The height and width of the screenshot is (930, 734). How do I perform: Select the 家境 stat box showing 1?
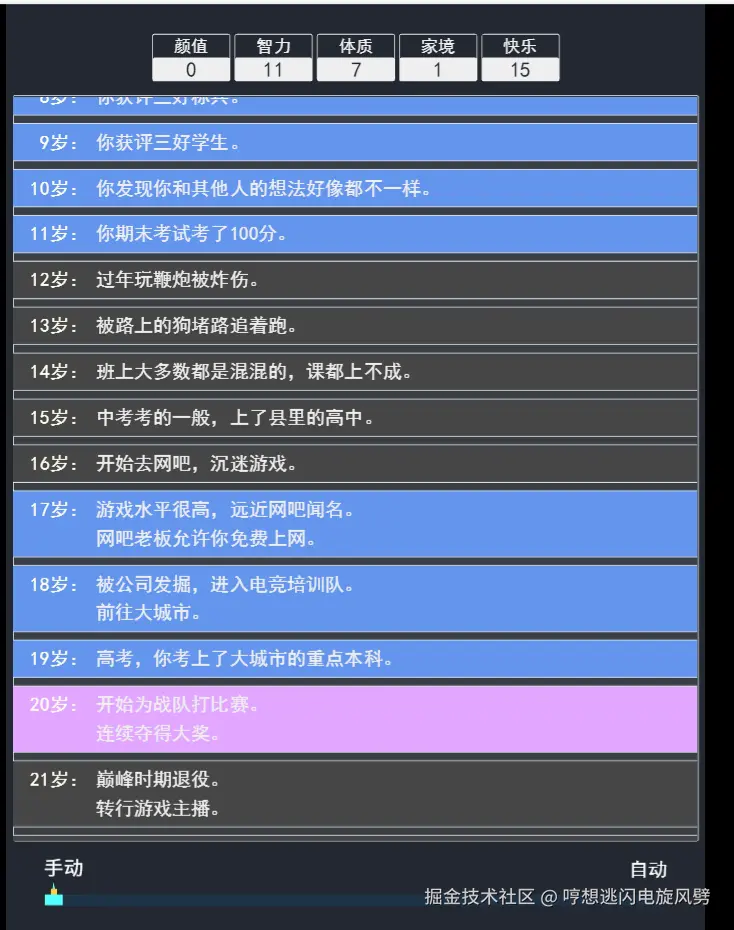click(x=437, y=69)
